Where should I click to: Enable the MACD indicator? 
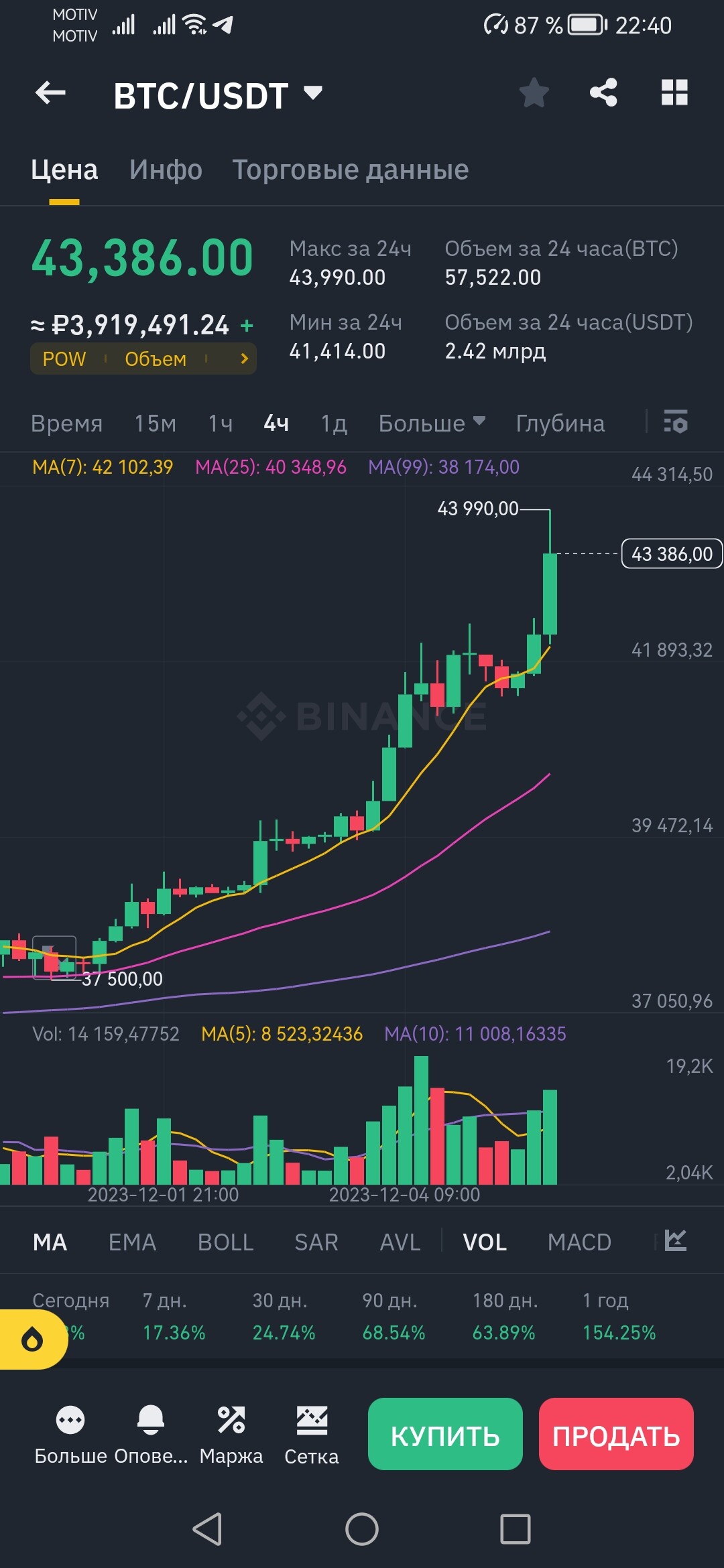click(579, 1242)
